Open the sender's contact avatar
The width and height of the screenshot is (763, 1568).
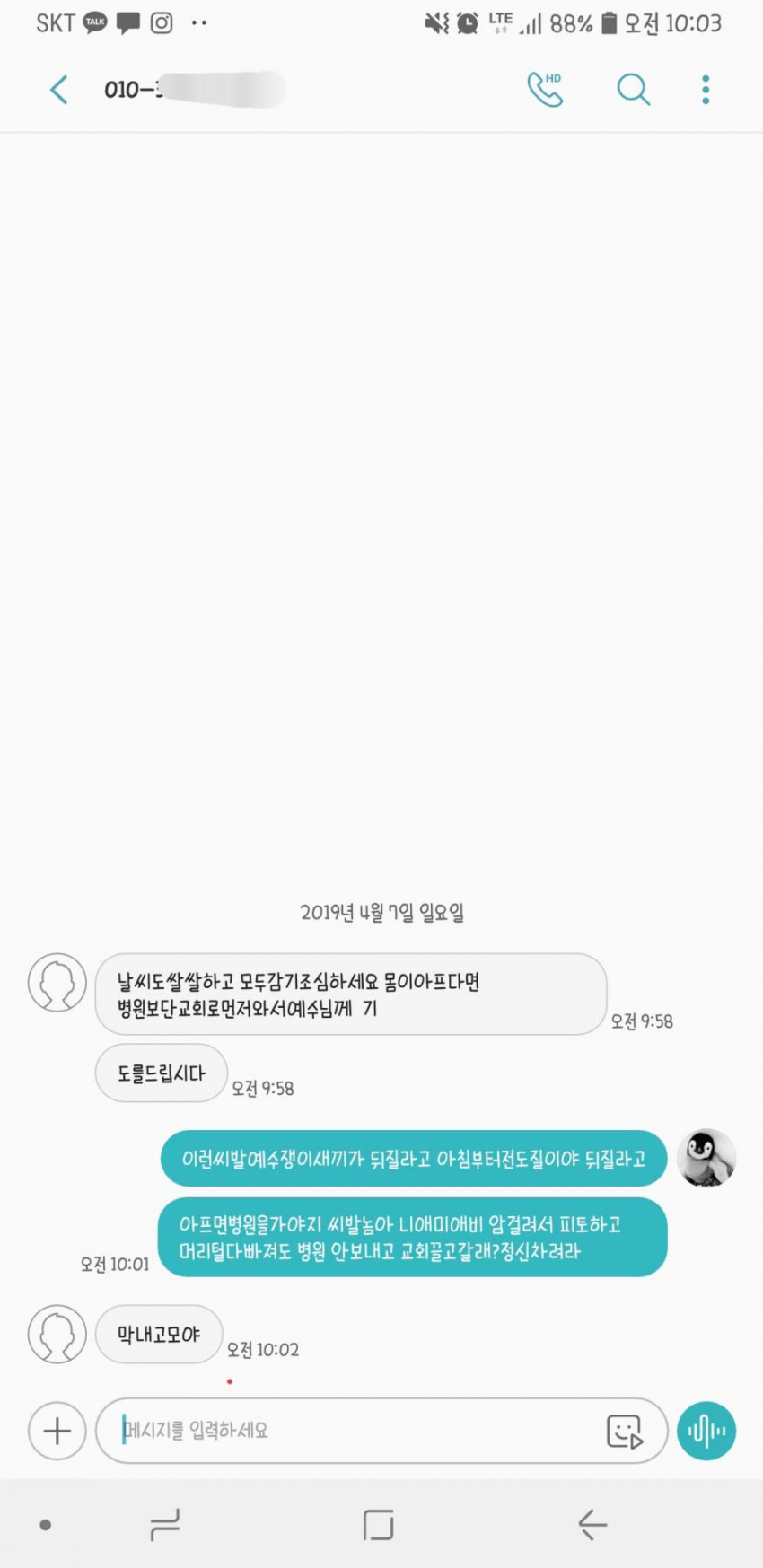pyautogui.click(x=57, y=983)
